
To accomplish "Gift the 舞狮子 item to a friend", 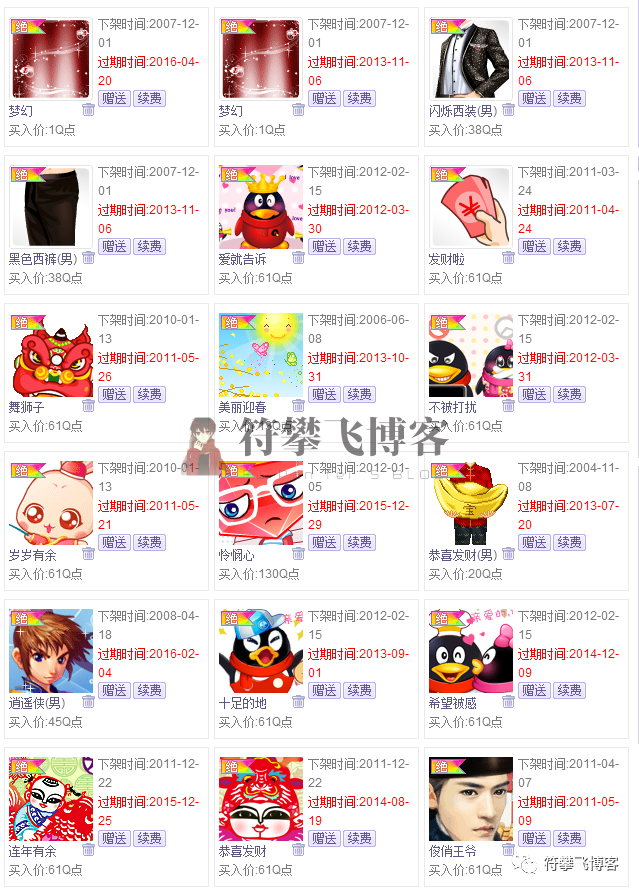I will (114, 394).
